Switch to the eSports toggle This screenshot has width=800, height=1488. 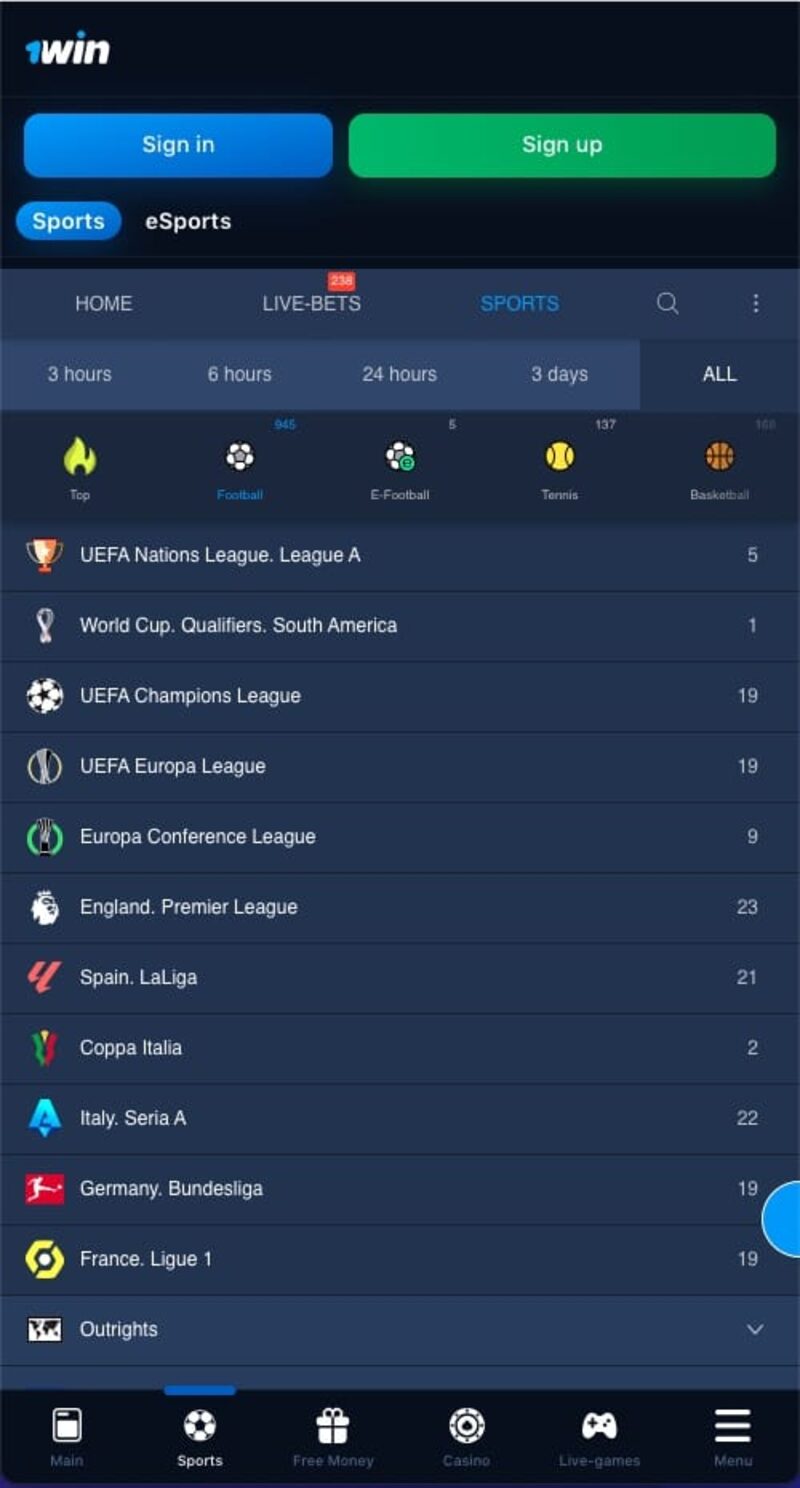(x=188, y=221)
